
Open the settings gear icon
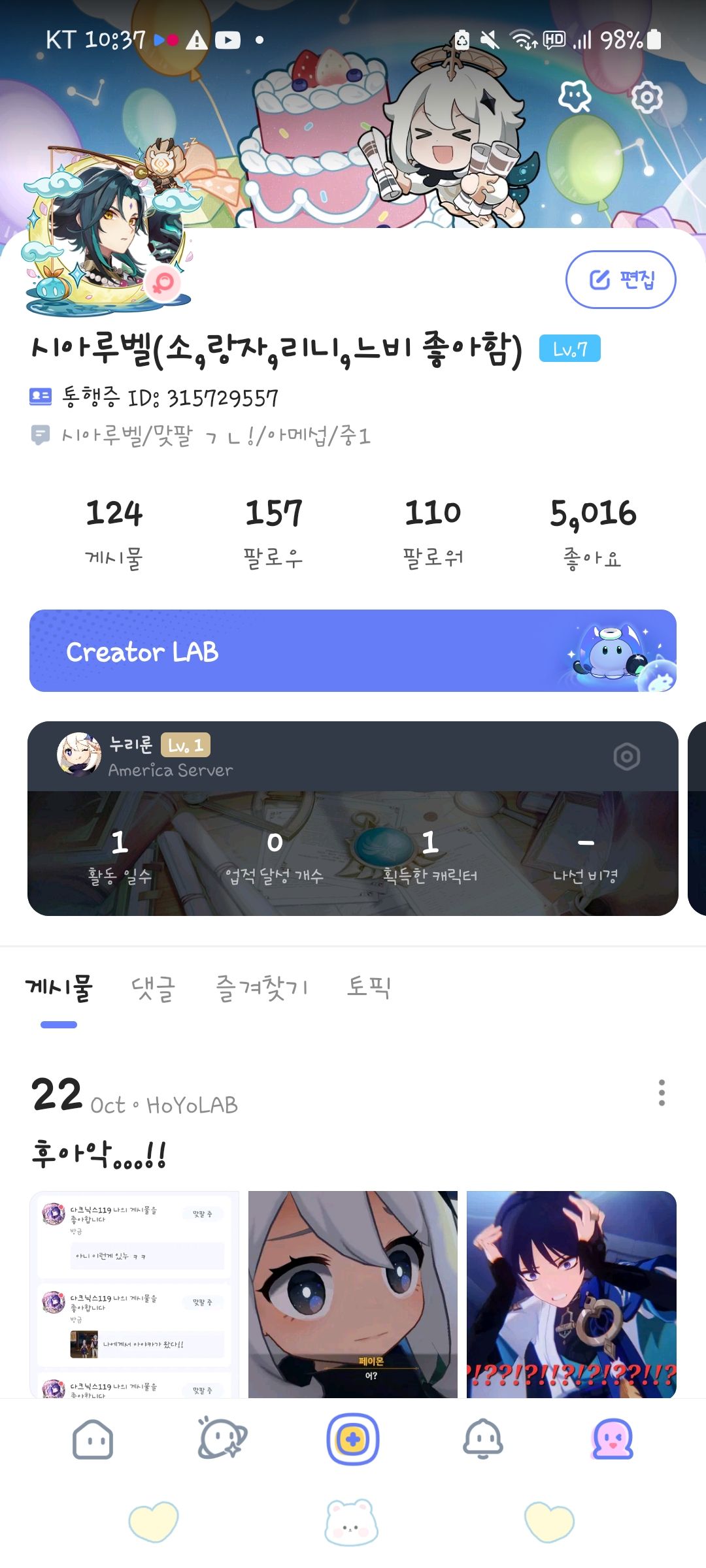point(647,98)
